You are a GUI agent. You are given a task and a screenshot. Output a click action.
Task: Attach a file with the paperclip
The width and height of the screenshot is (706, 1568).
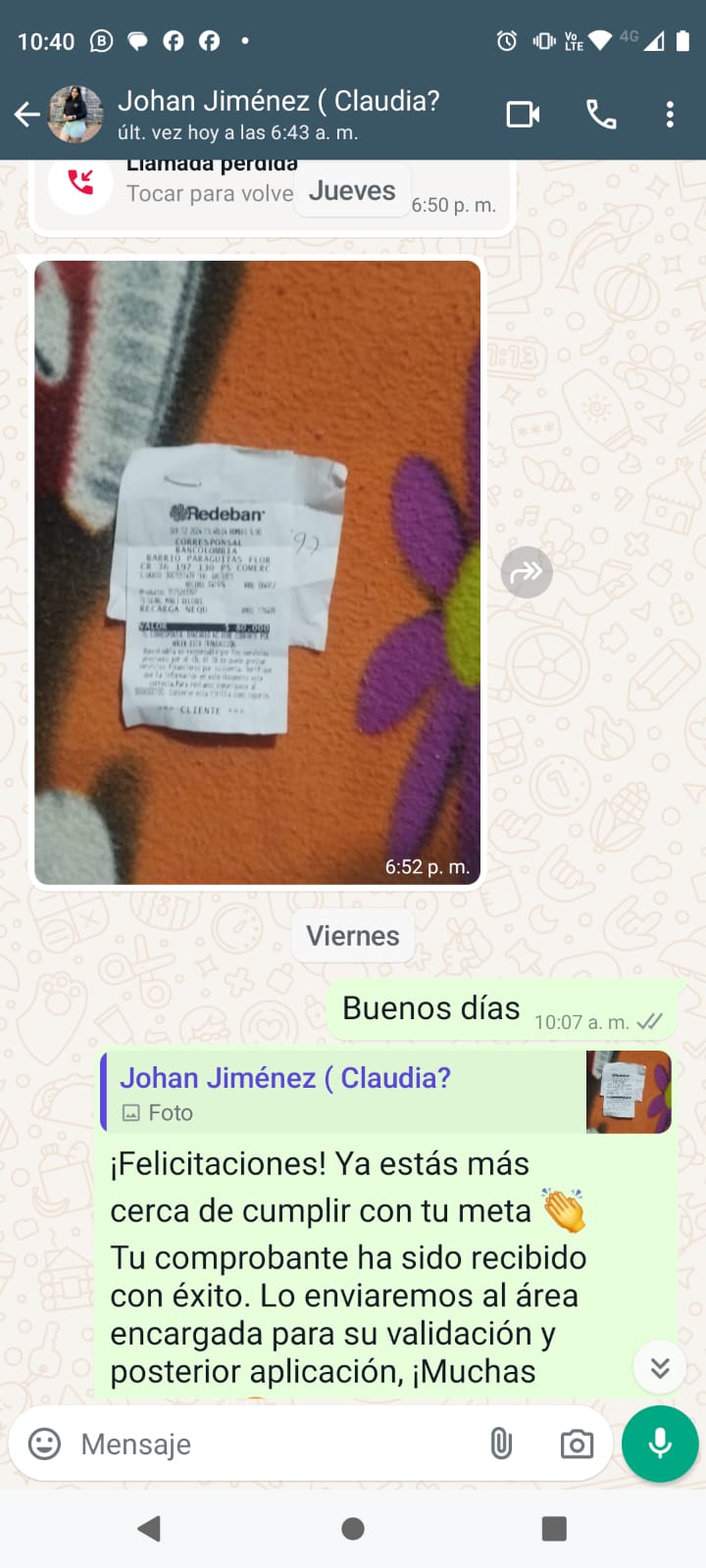(501, 1444)
